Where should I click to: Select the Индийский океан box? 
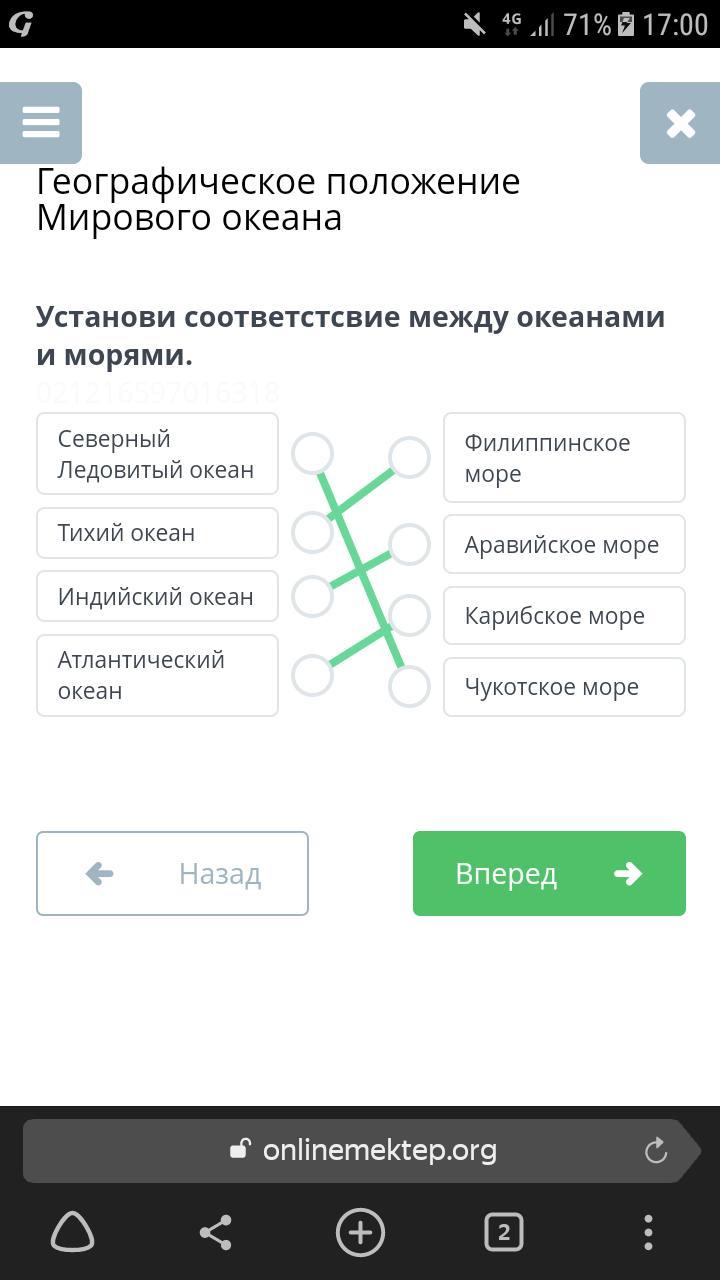[x=157, y=597]
